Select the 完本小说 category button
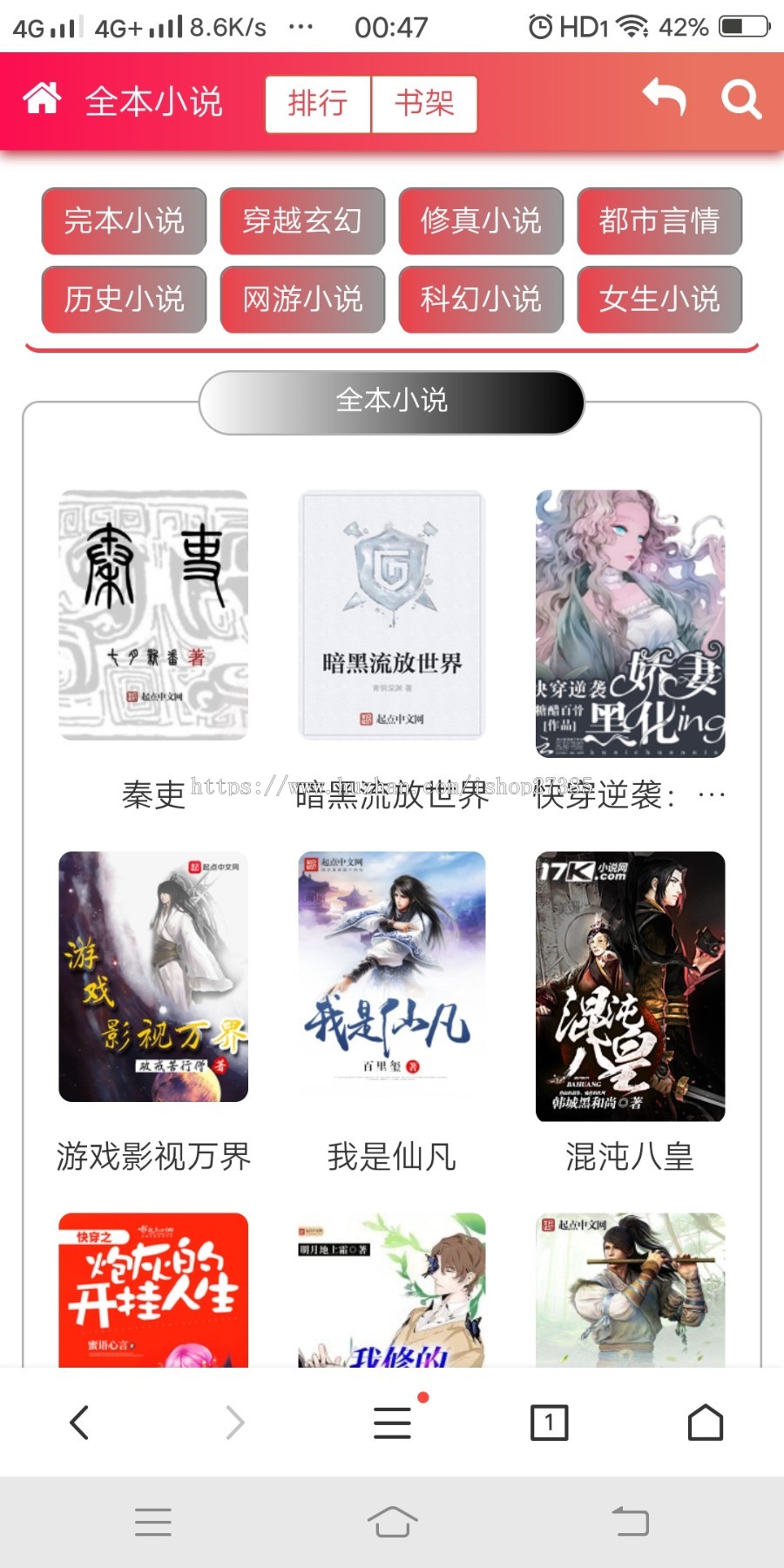 (123, 221)
